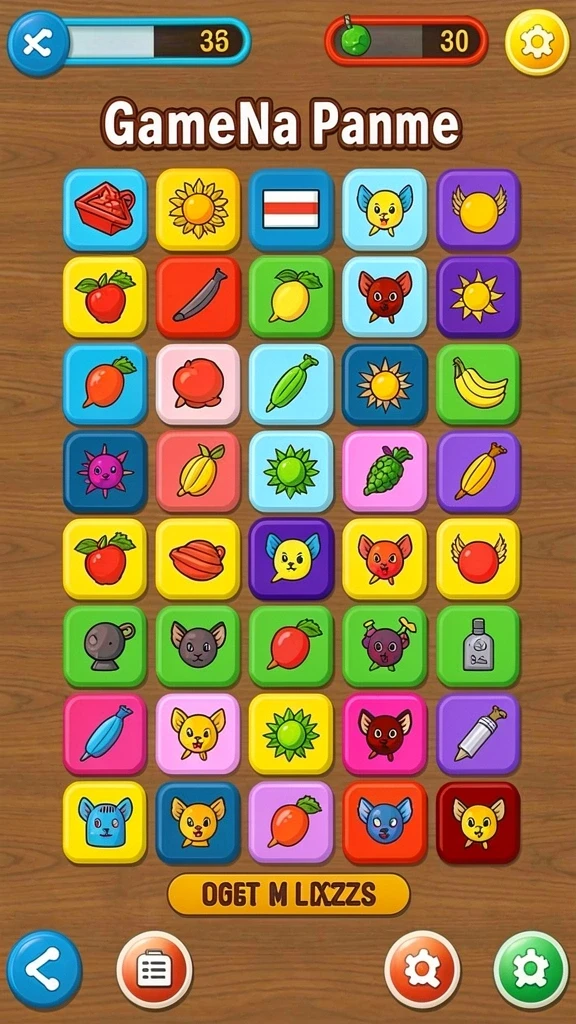
Task: Select the winged red ball tile
Action: [479, 559]
